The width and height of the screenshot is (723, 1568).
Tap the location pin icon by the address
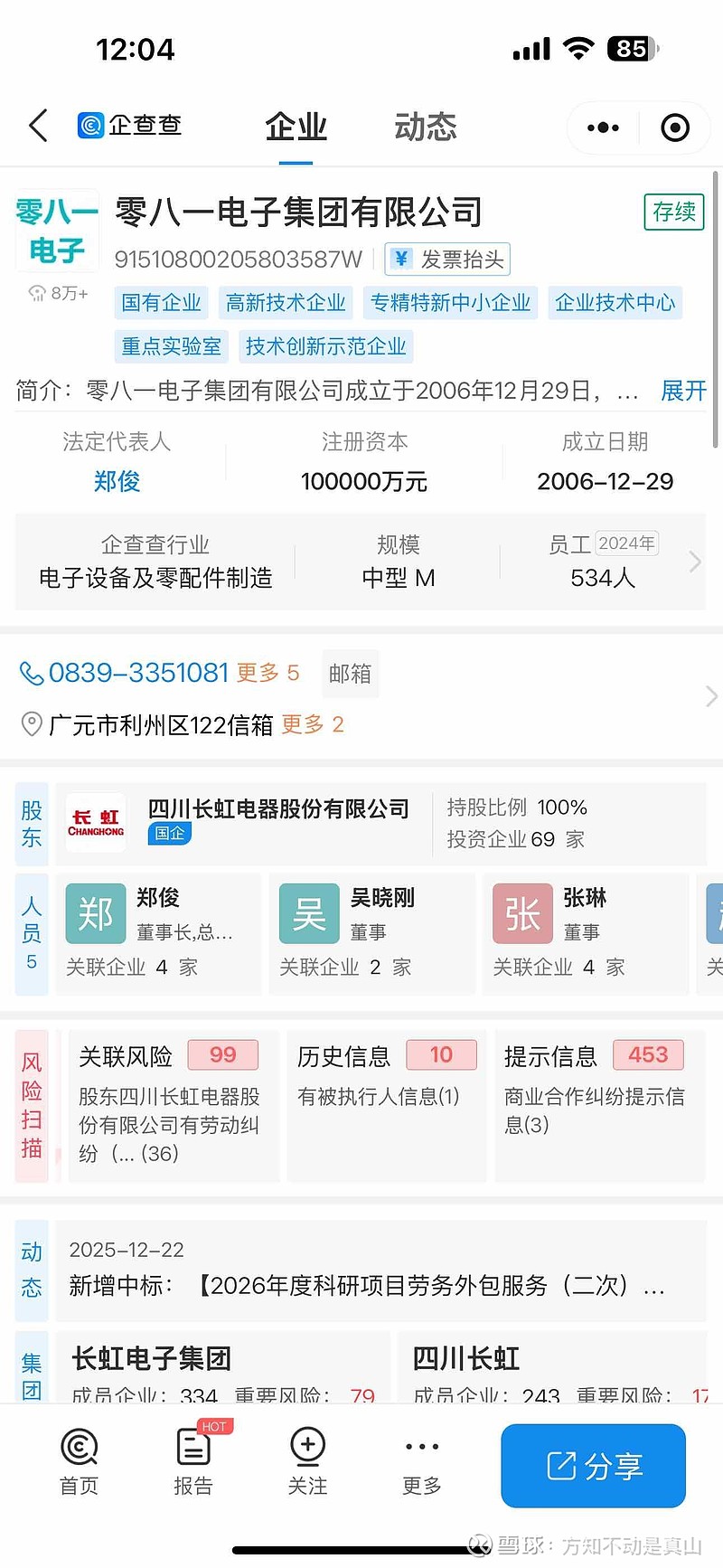[32, 723]
